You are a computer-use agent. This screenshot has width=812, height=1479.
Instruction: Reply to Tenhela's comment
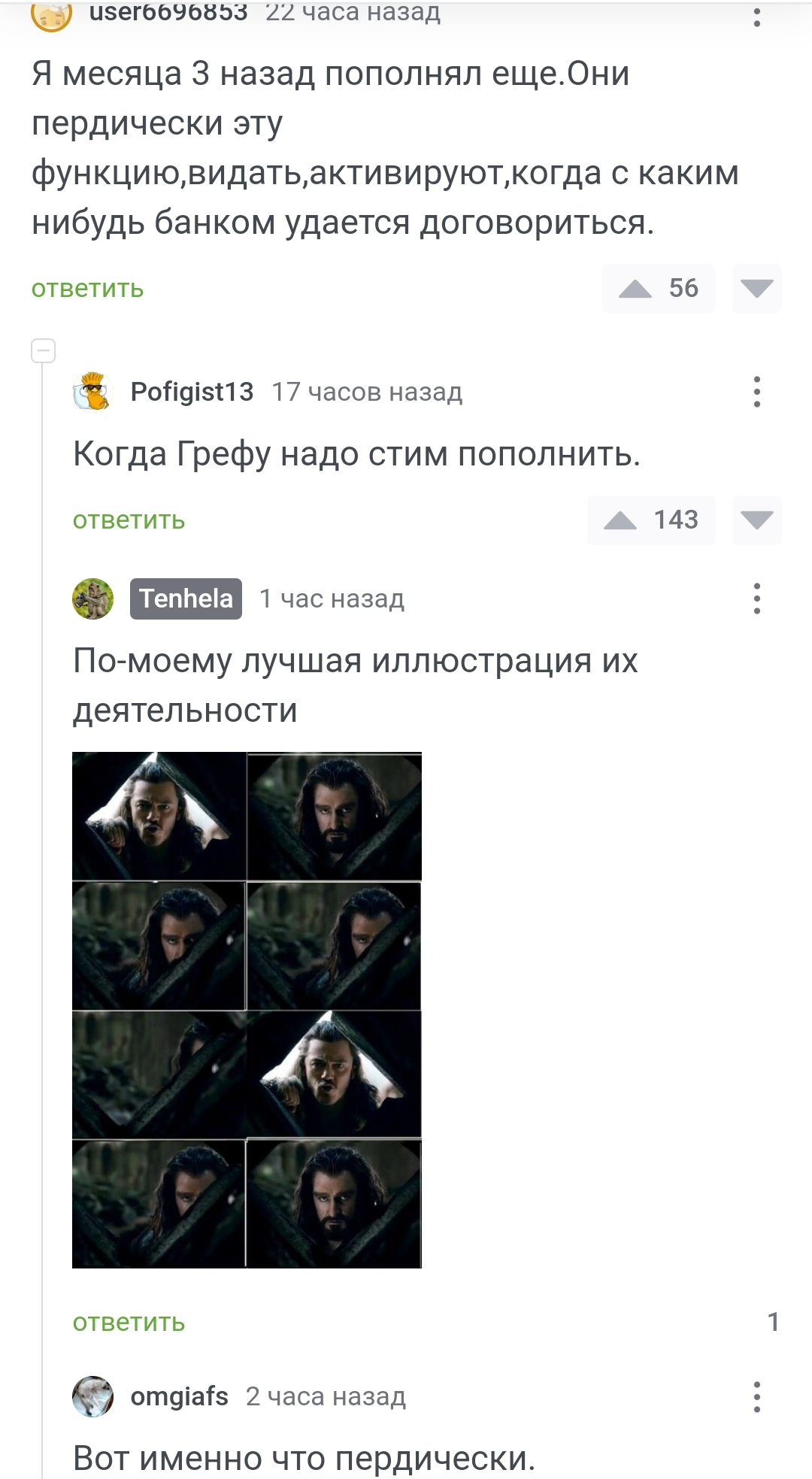pyautogui.click(x=129, y=1323)
